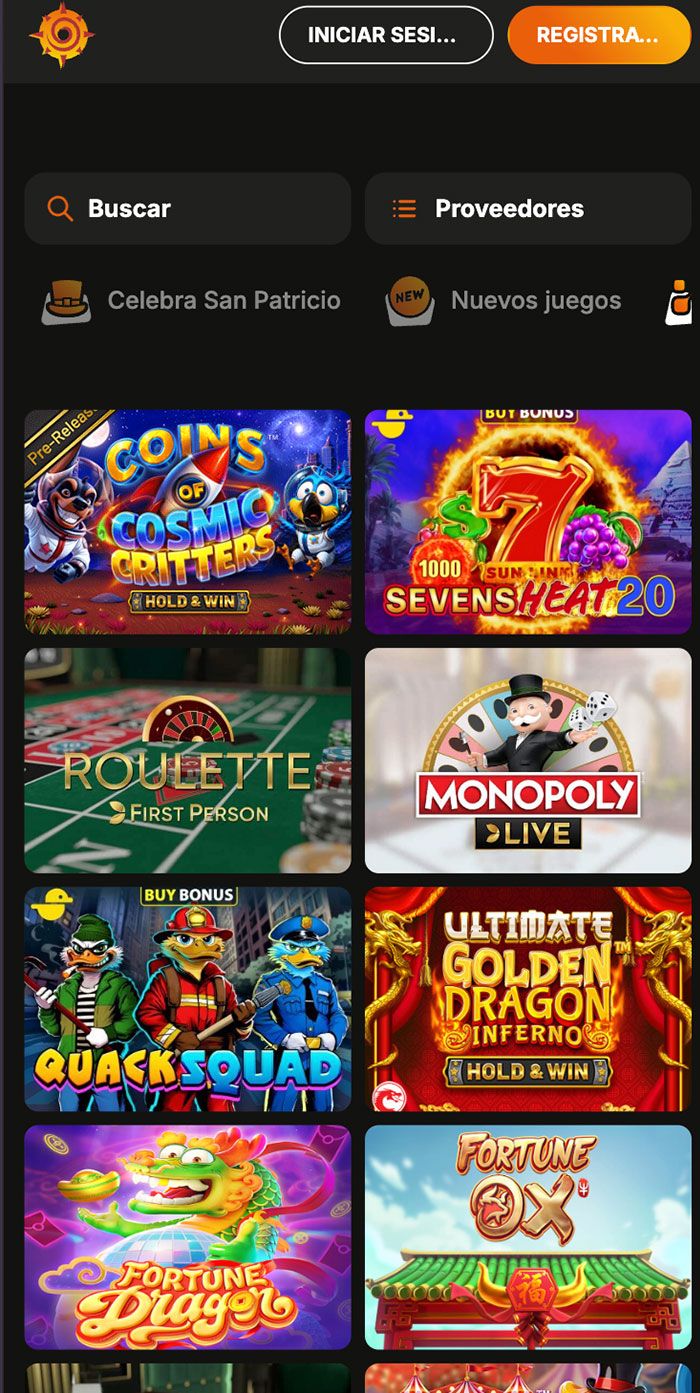The image size is (700, 1393).
Task: Tap the Iniciar Sesión button
Action: tap(385, 35)
